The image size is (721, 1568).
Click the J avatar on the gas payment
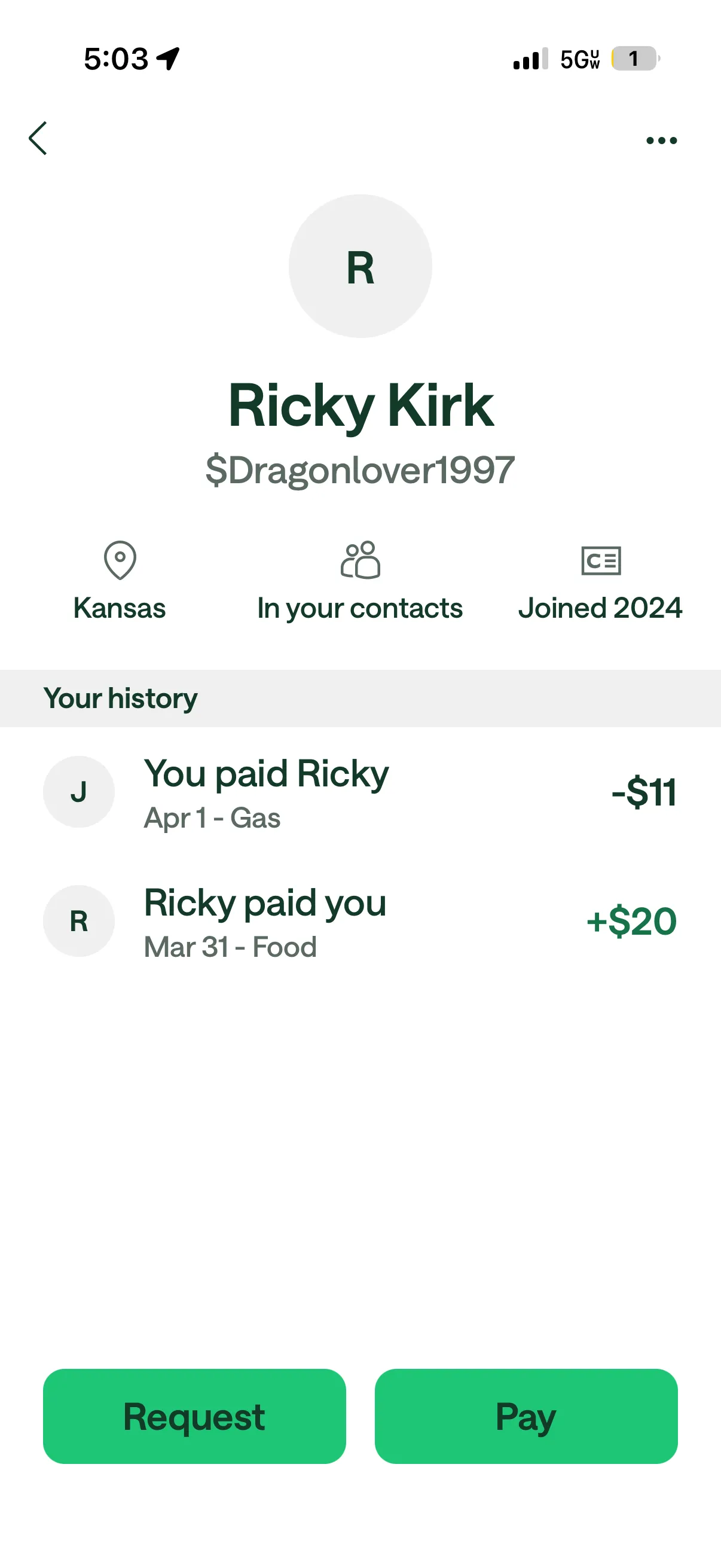tap(78, 791)
